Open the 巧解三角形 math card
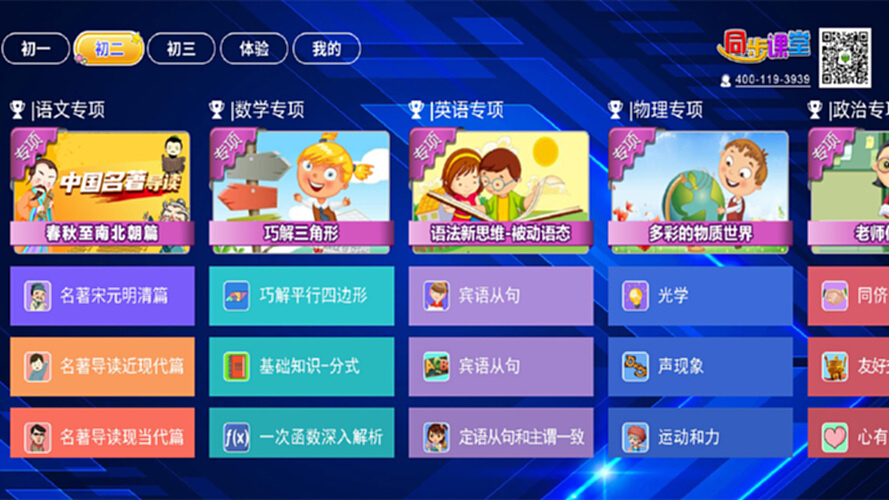The width and height of the screenshot is (889, 500). (x=301, y=190)
